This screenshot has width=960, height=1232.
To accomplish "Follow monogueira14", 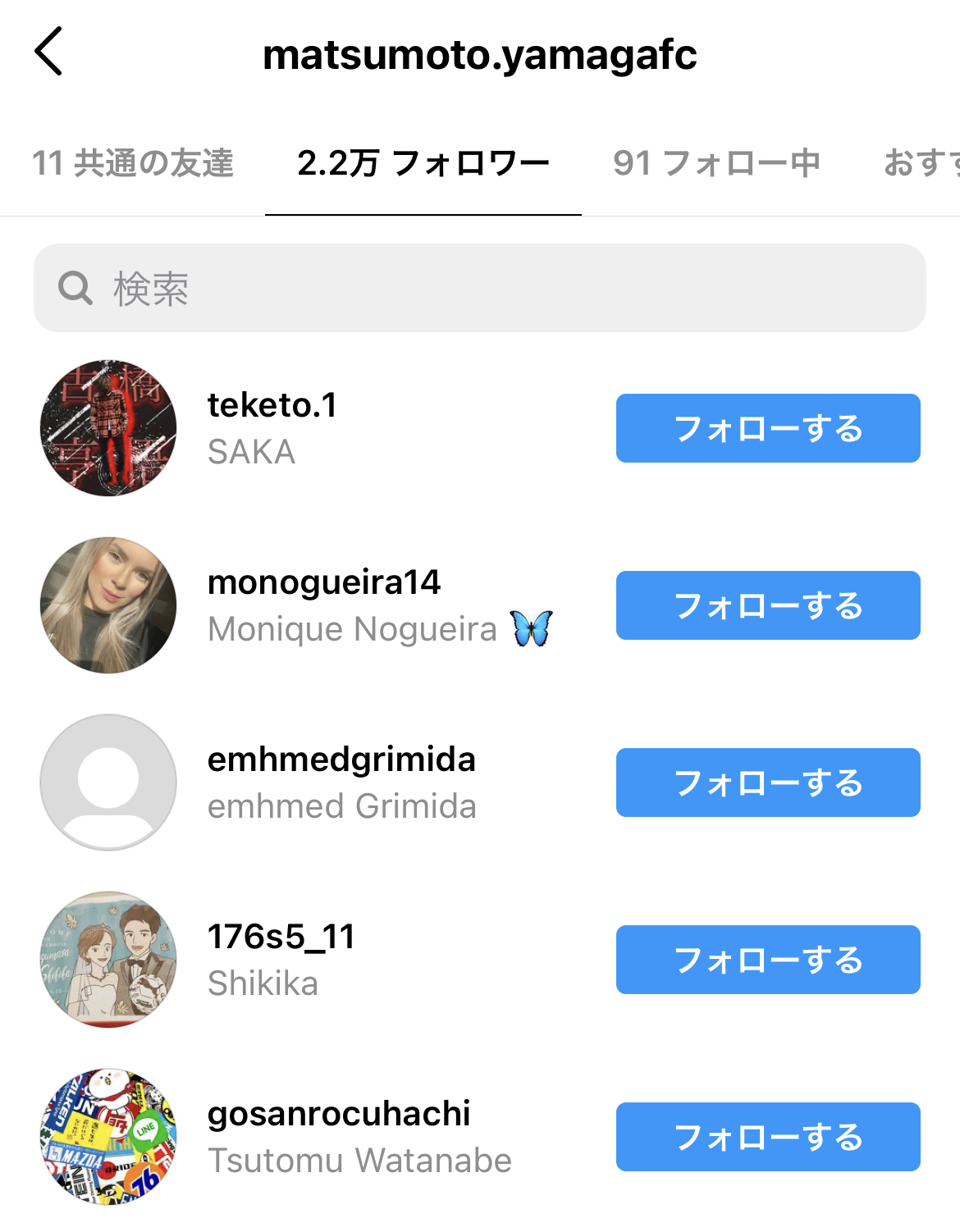I will point(768,605).
